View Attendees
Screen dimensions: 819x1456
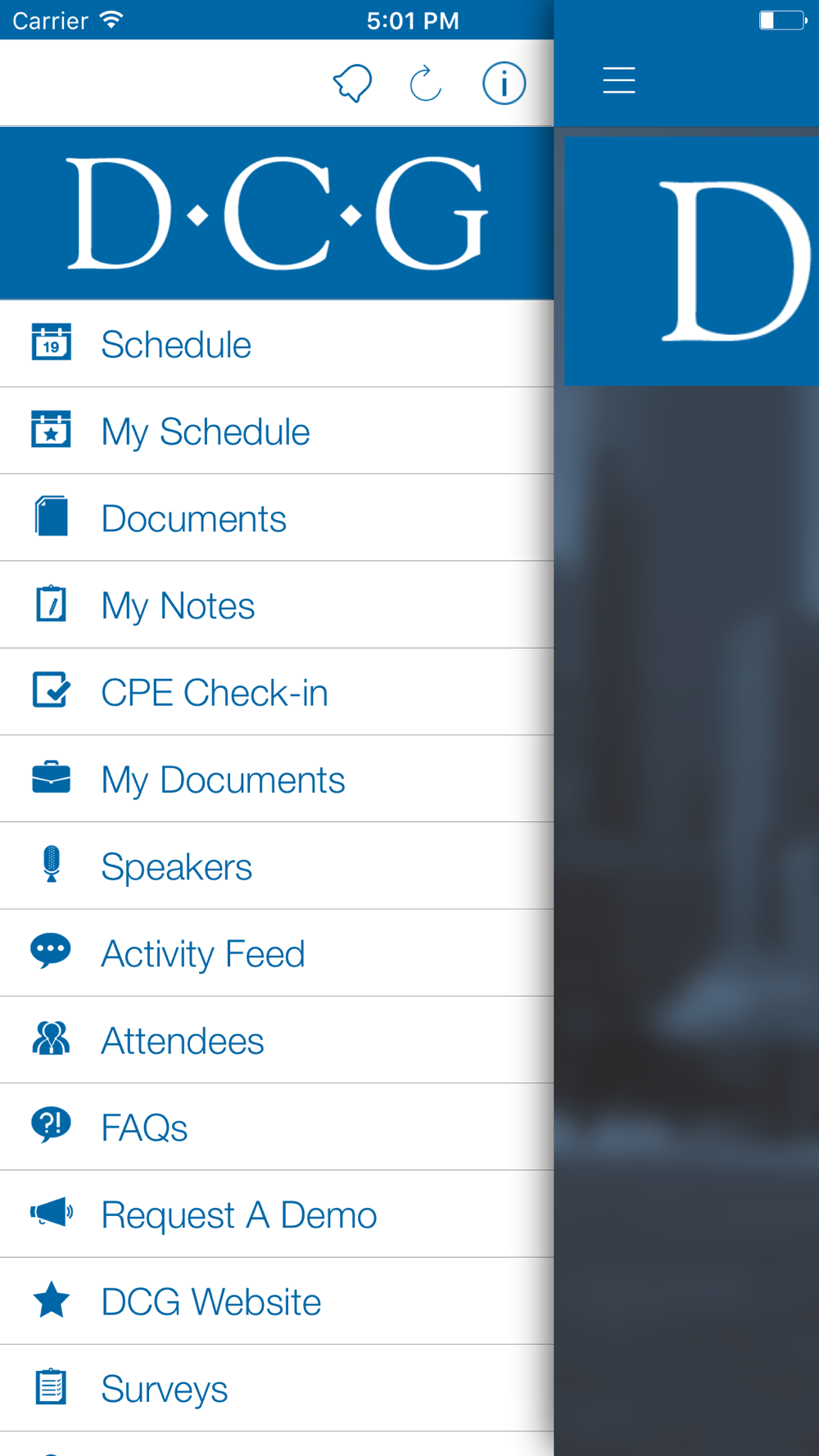277,1040
